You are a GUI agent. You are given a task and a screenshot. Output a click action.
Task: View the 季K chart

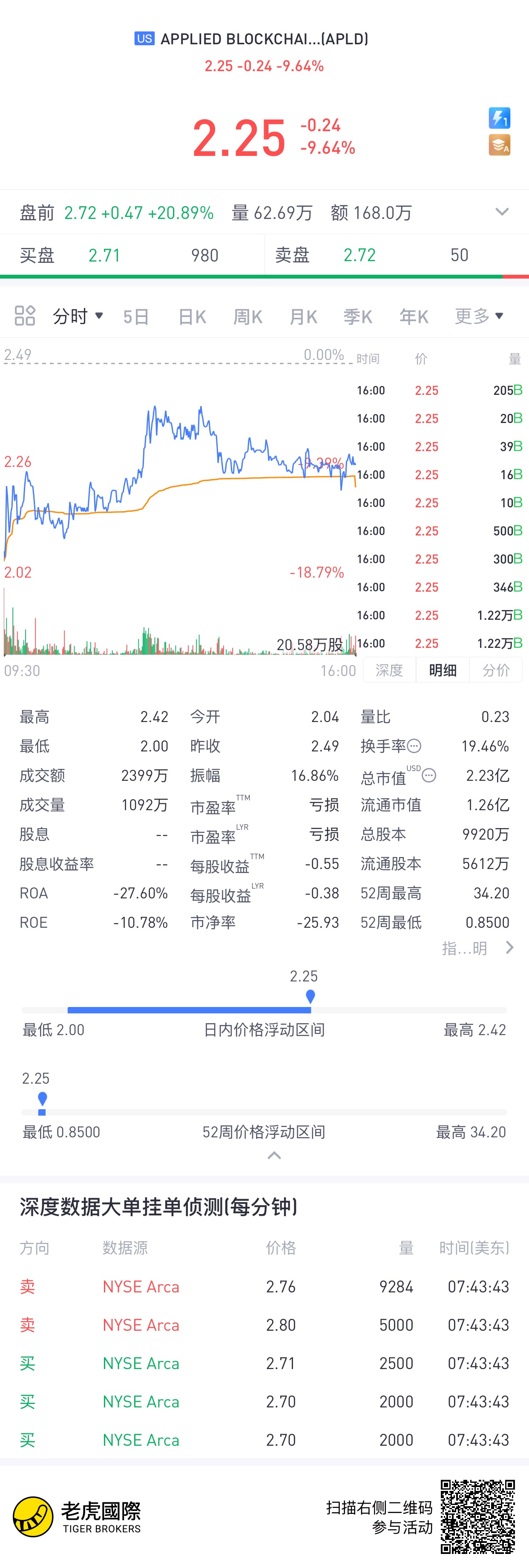358,316
